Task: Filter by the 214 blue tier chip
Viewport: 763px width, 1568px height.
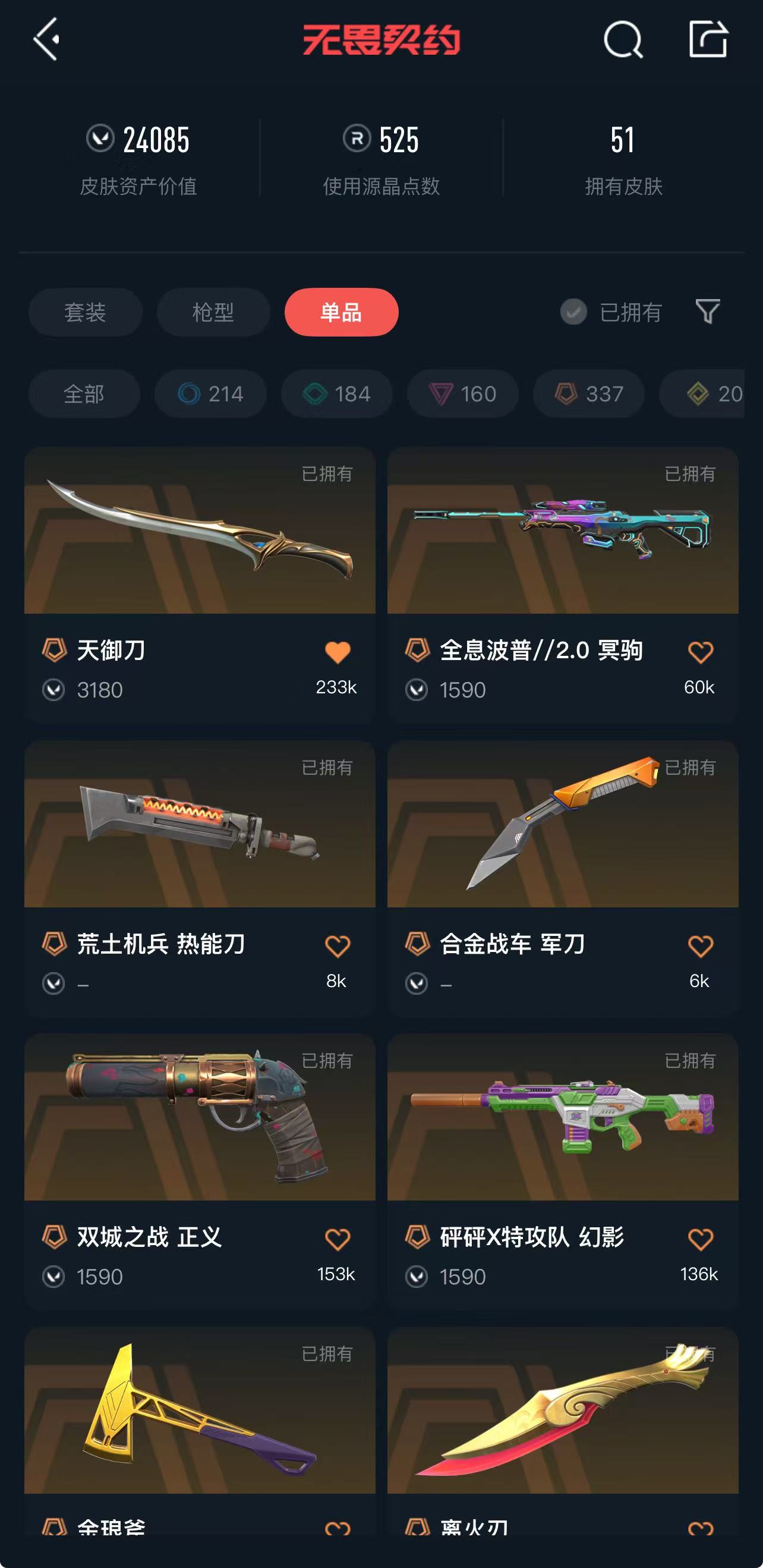Action: pos(210,394)
